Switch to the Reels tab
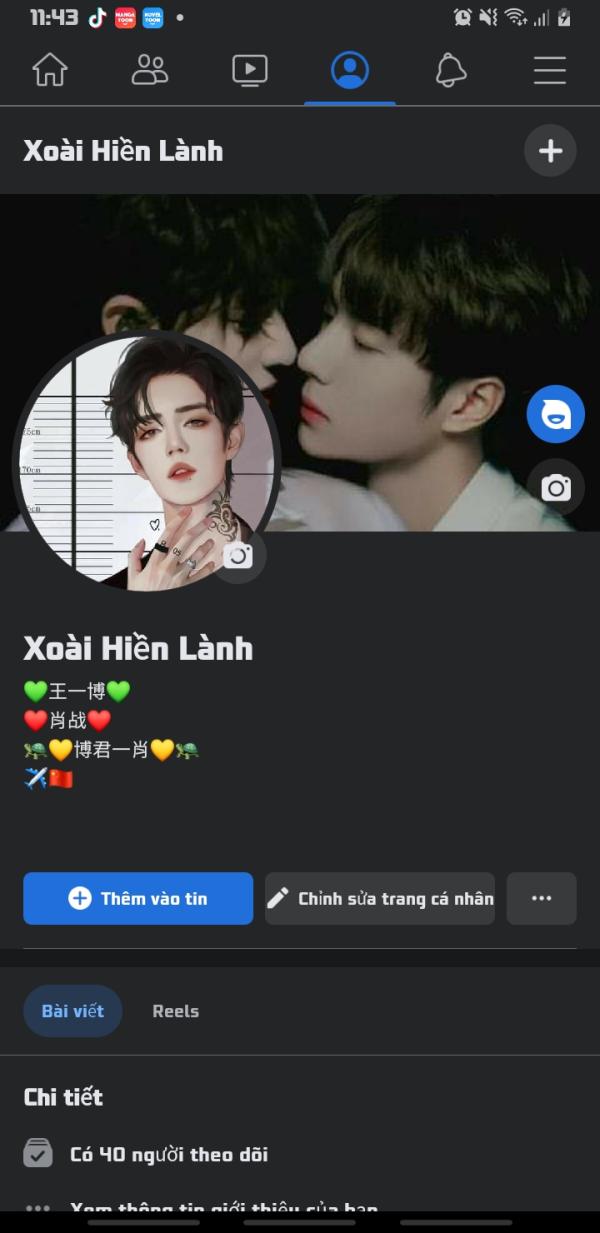 tap(176, 1011)
